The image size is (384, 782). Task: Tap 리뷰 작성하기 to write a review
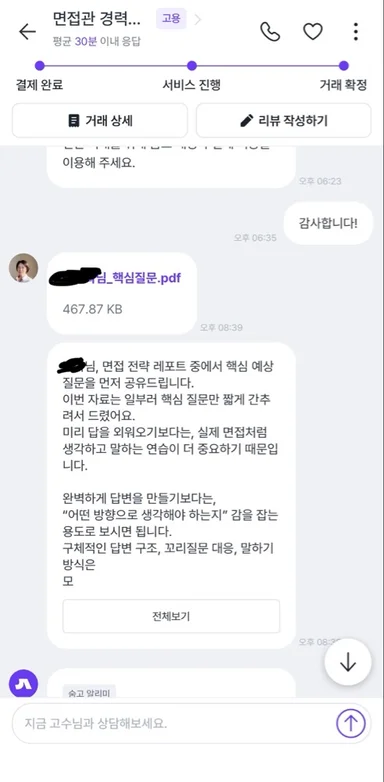point(283,120)
